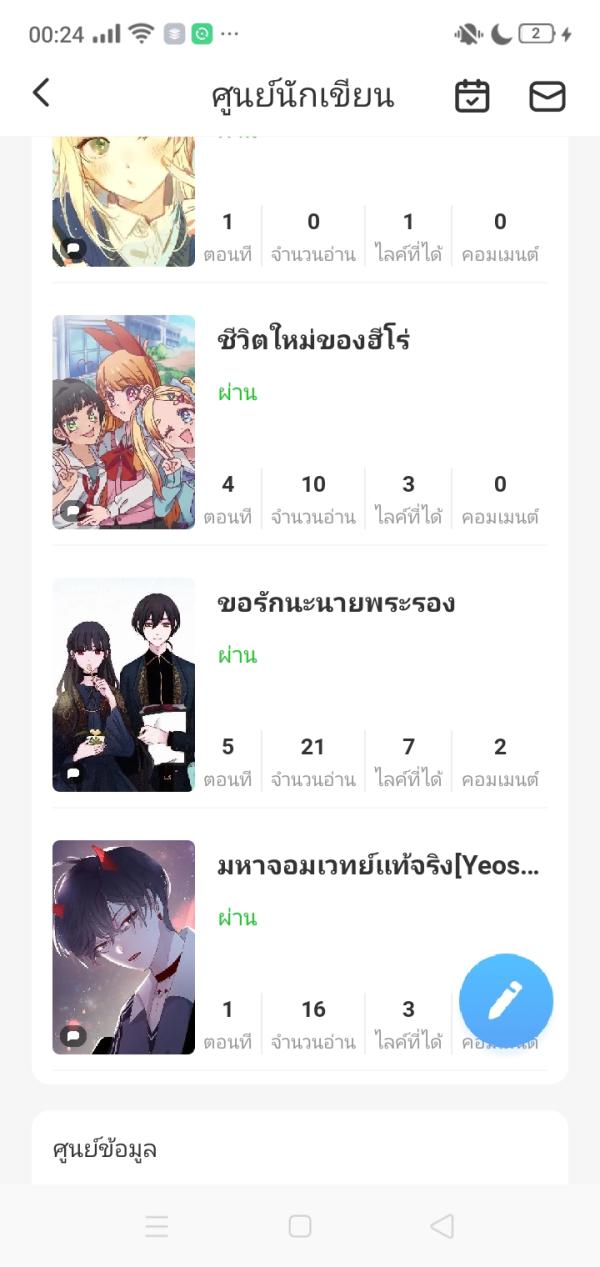600x1267 pixels.
Task: Open the calendar check-in icon
Action: pyautogui.click(x=472, y=96)
